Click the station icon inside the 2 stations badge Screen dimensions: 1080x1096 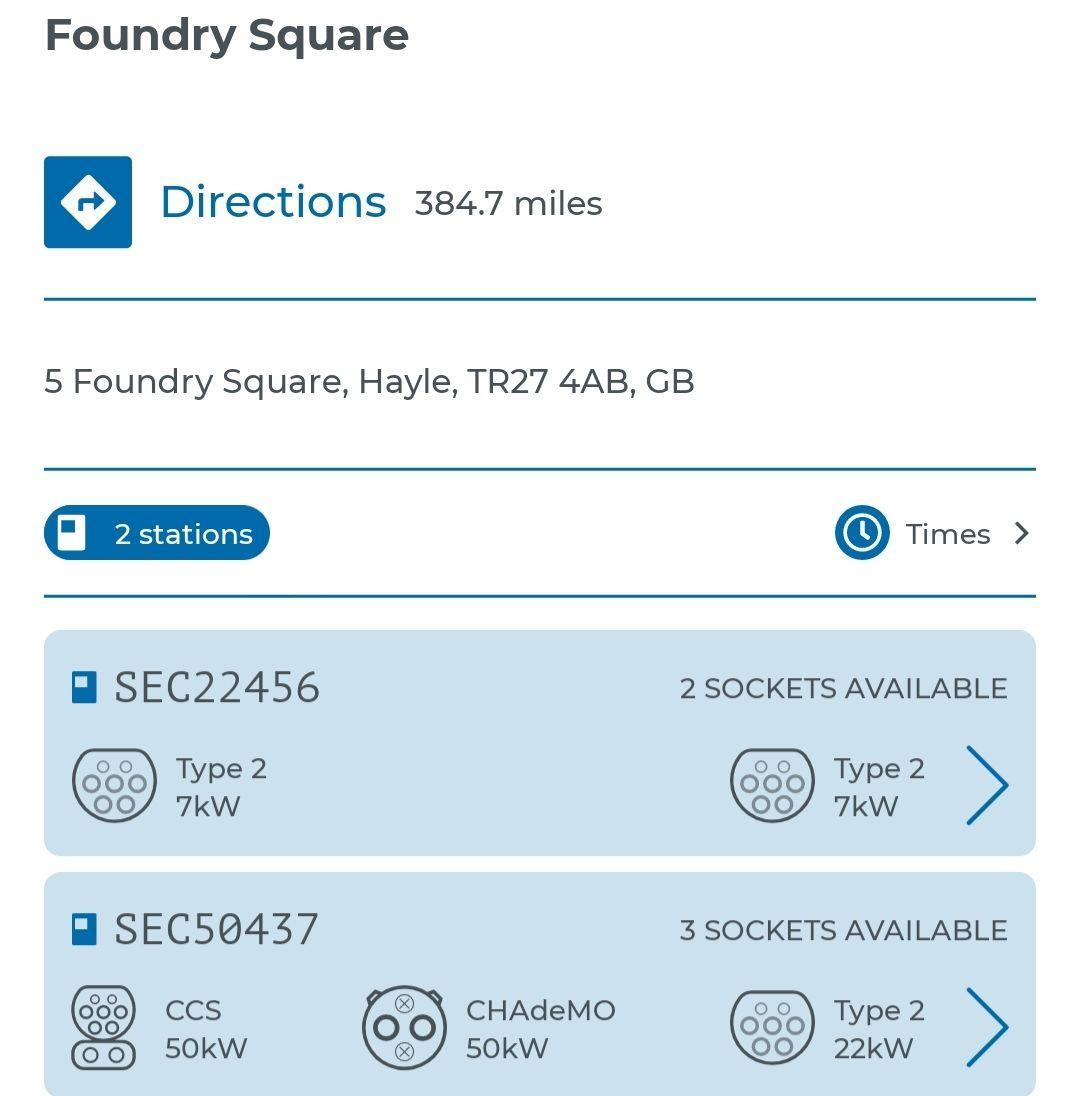82,533
